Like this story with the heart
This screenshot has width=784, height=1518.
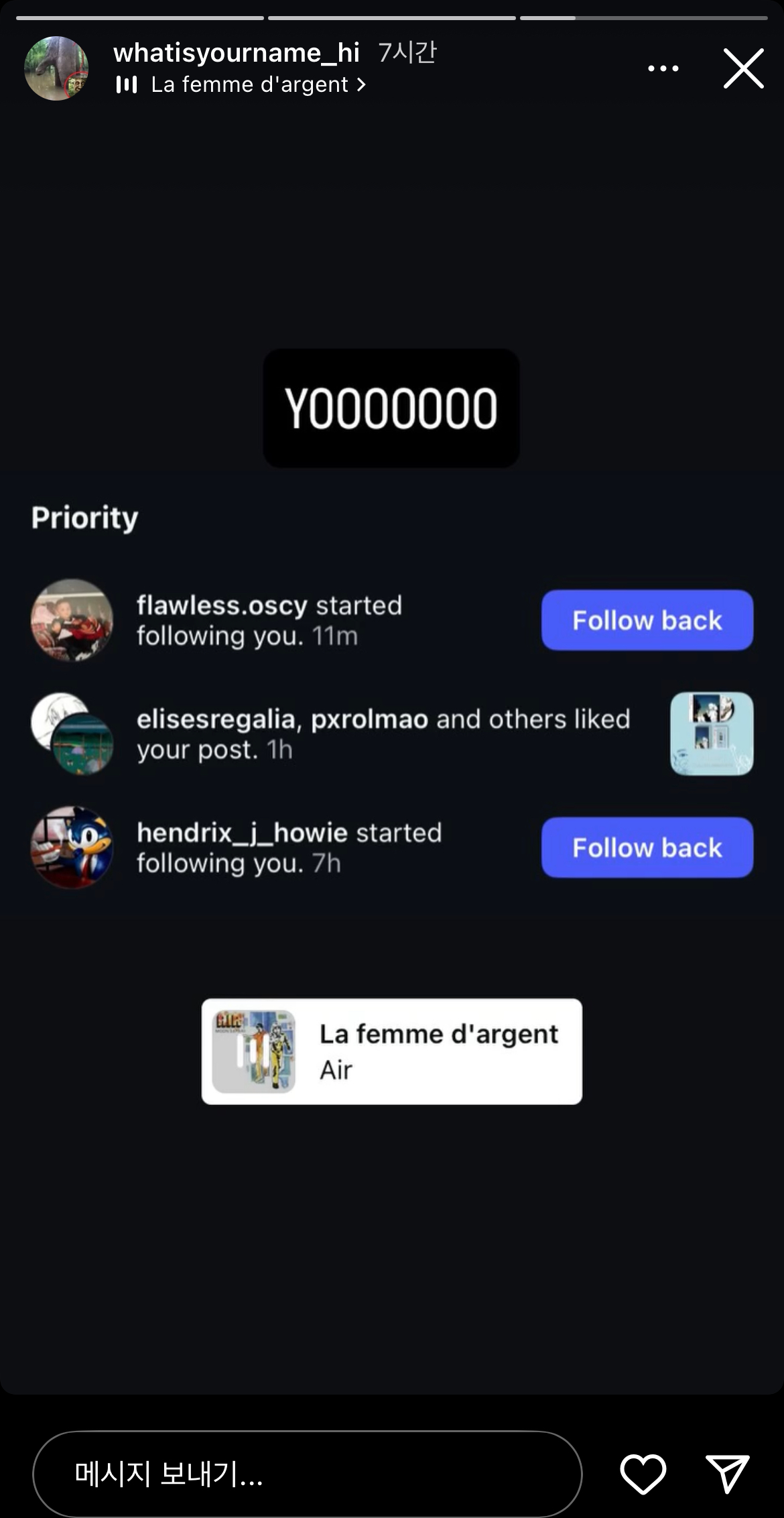[643, 1473]
